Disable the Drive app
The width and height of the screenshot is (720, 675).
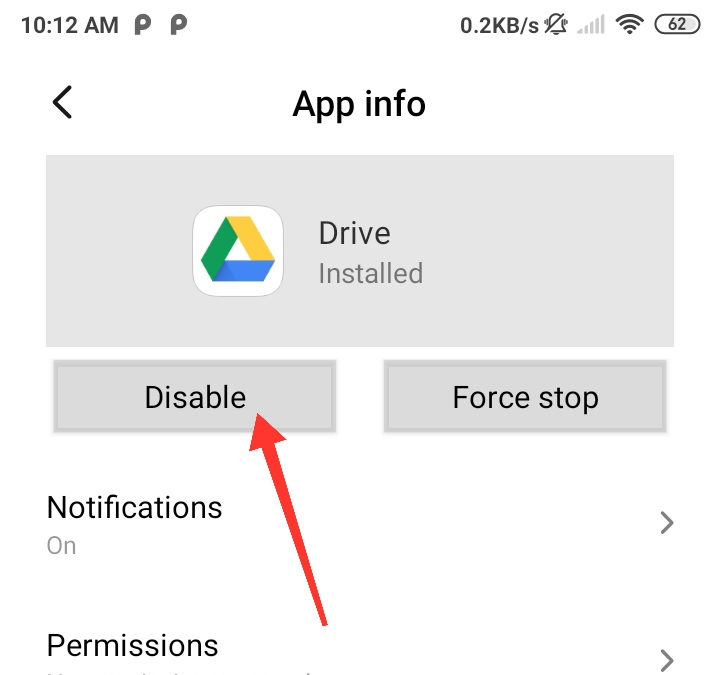coord(195,397)
